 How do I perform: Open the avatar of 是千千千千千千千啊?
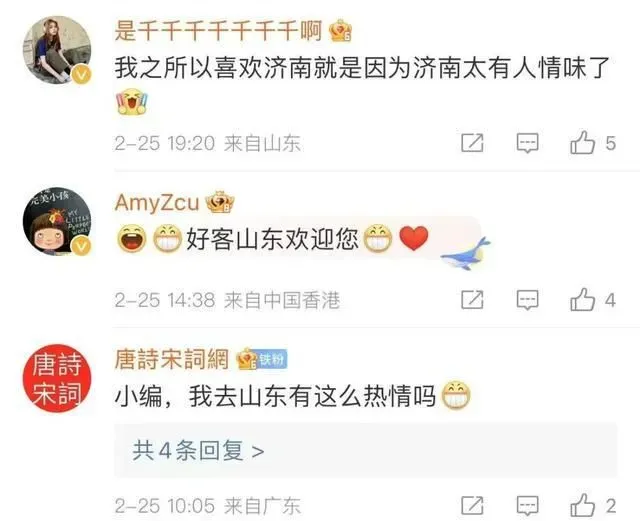(57, 50)
